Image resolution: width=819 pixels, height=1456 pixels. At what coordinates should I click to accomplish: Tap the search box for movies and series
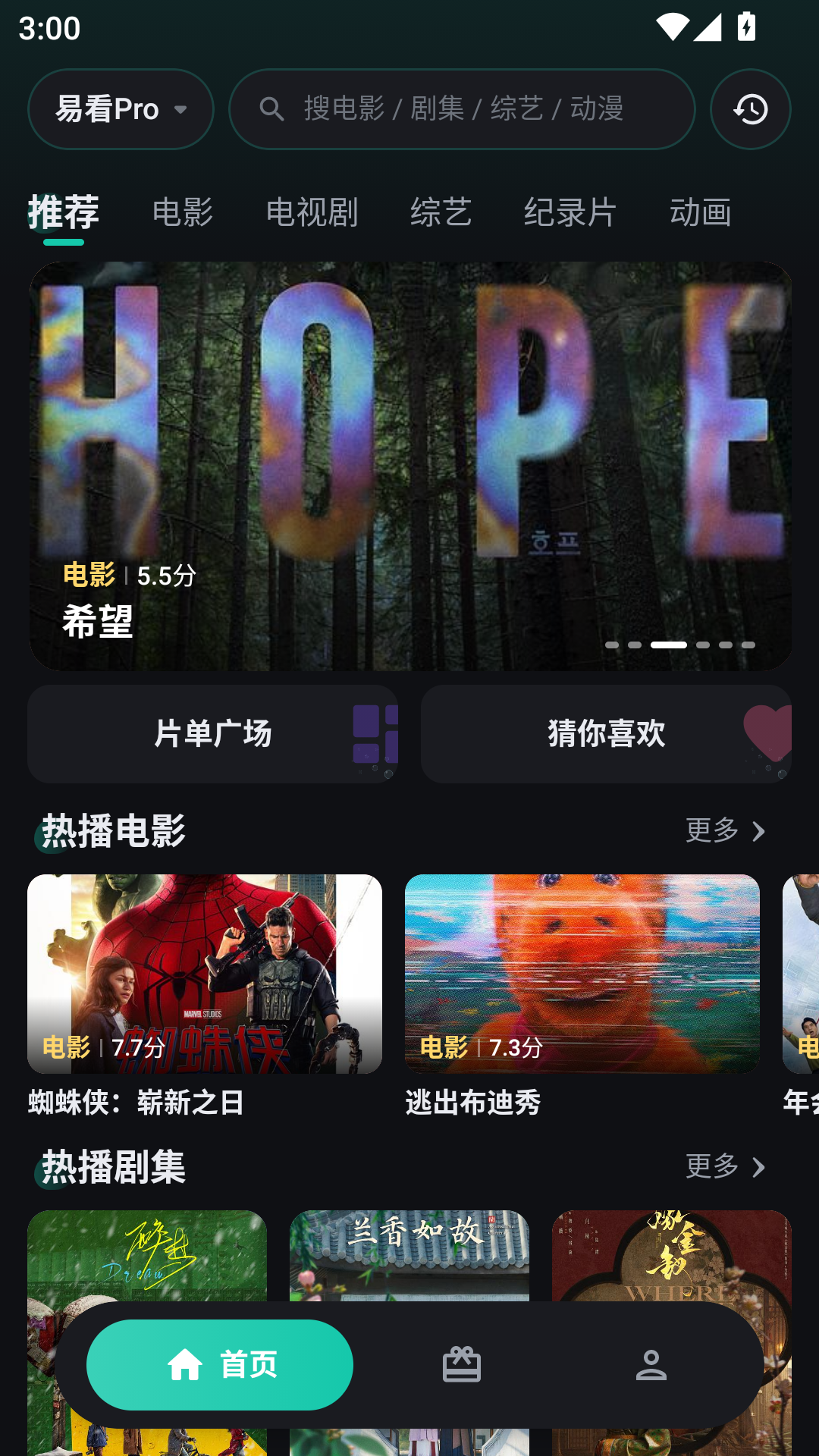coord(462,109)
